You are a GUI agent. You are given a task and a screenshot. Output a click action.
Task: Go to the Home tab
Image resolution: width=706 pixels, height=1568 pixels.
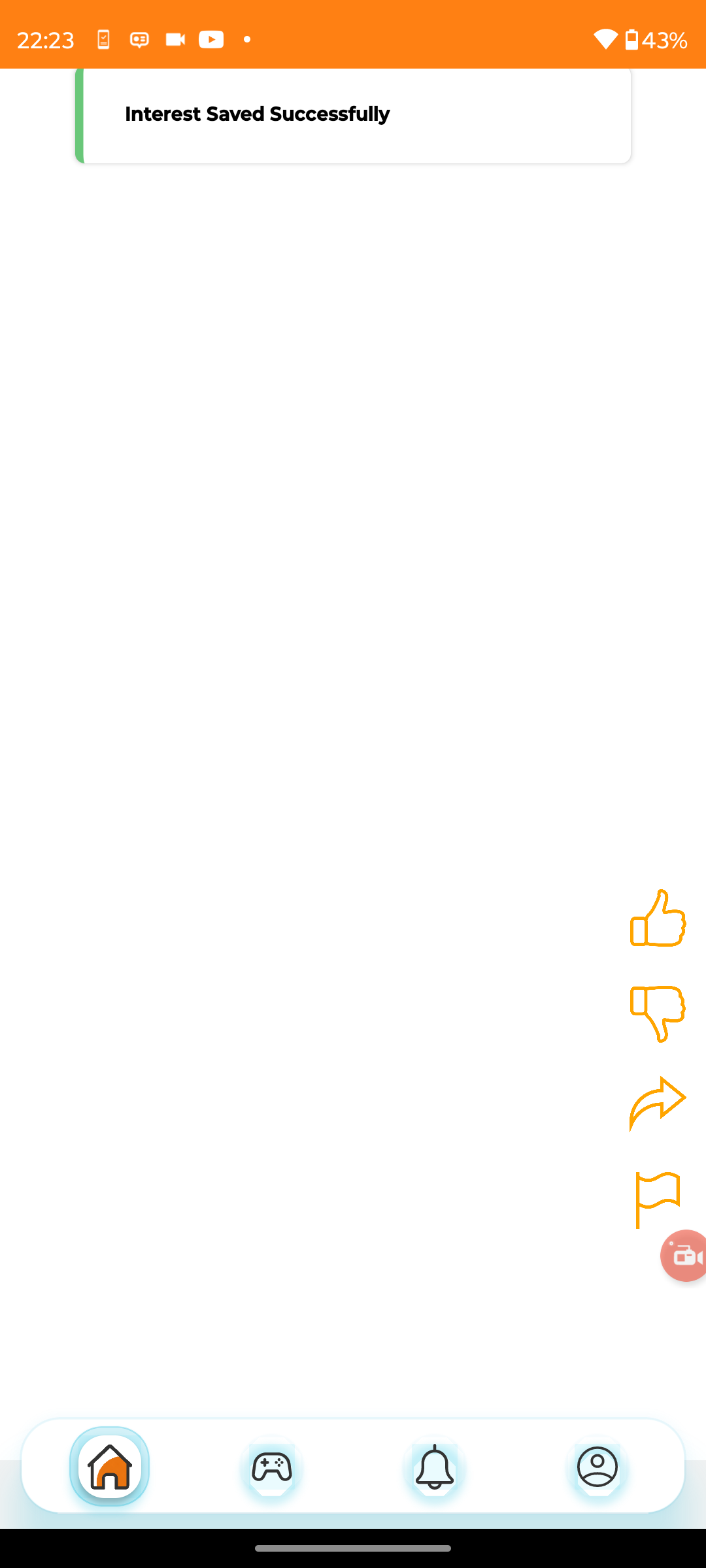click(110, 1467)
